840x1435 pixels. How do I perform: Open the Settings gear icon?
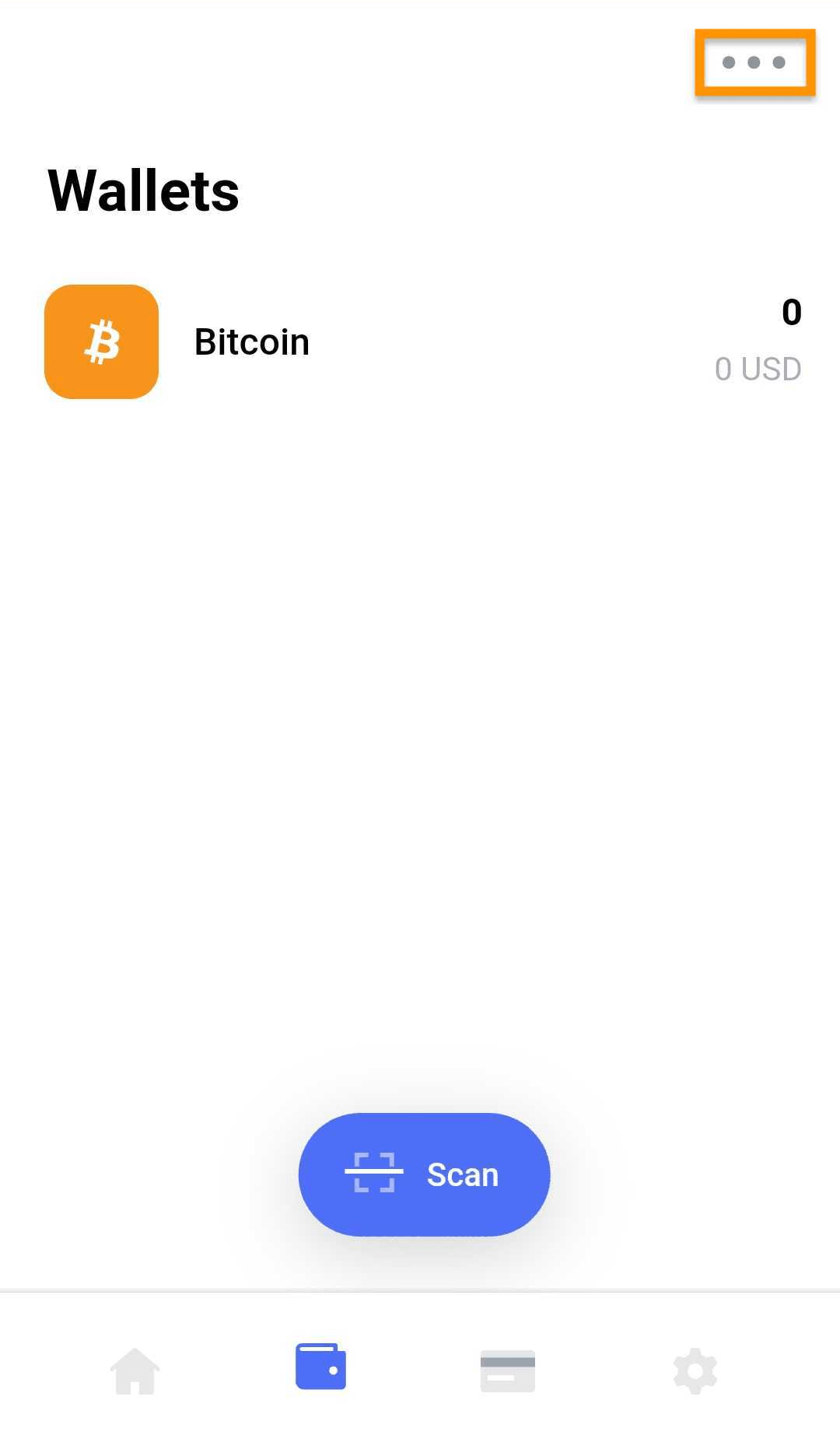point(694,1370)
